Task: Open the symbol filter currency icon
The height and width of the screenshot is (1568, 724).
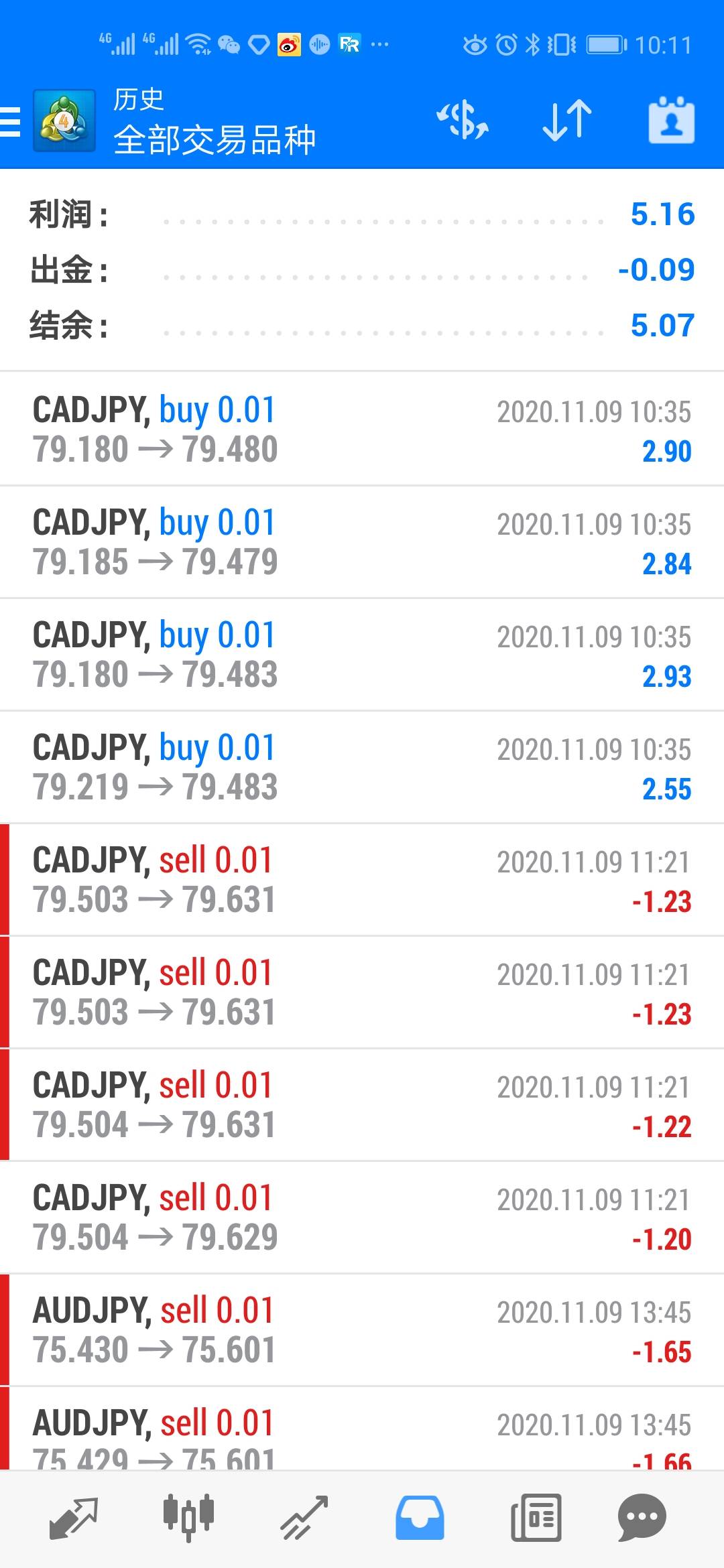Action: point(463,121)
